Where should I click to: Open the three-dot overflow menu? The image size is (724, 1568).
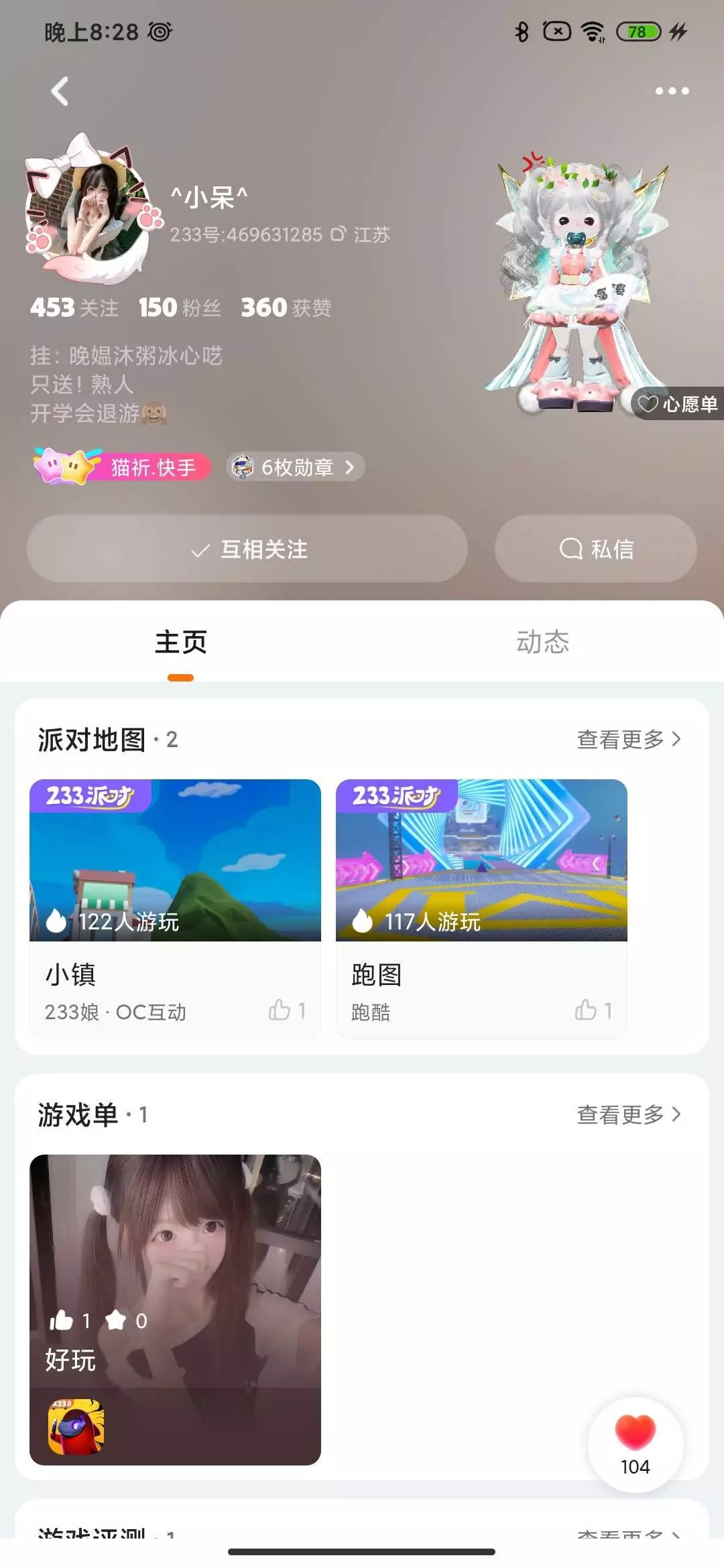pyautogui.click(x=672, y=91)
